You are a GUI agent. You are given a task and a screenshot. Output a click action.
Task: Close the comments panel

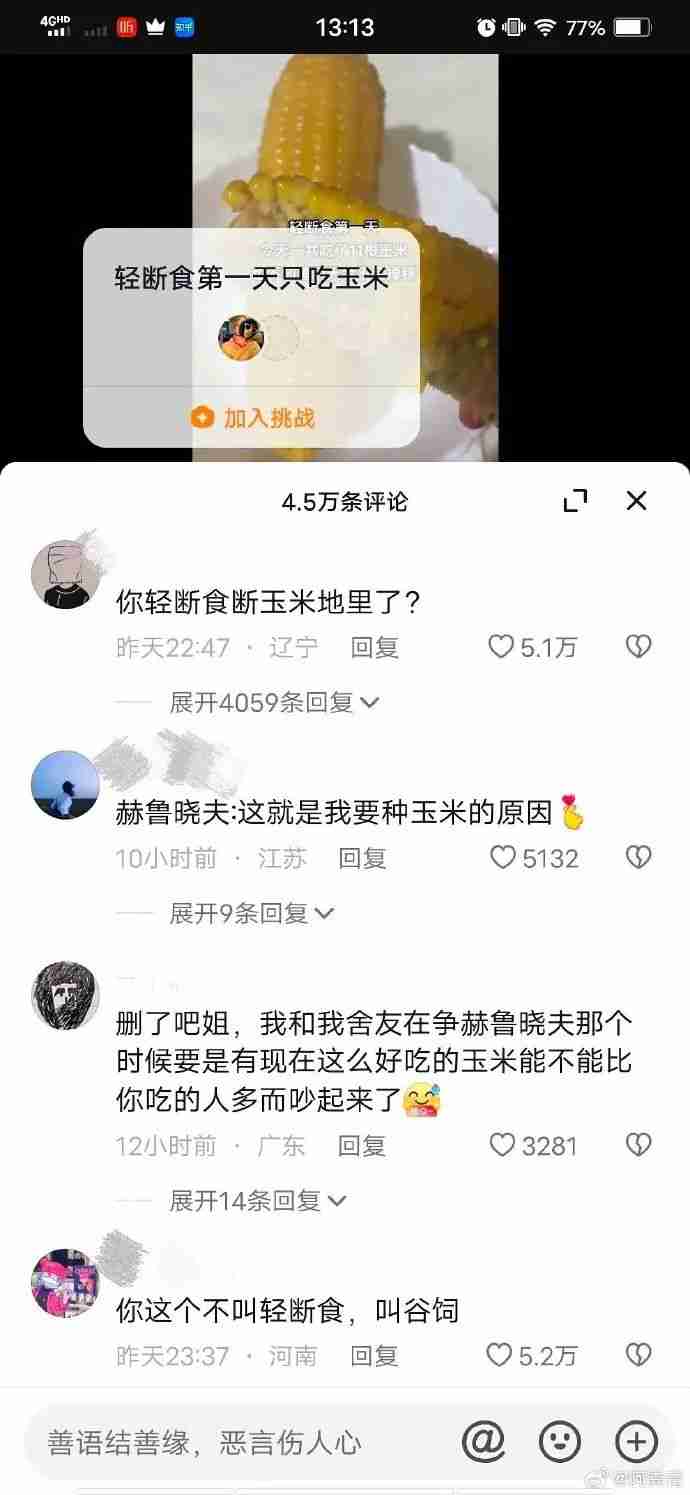click(636, 501)
